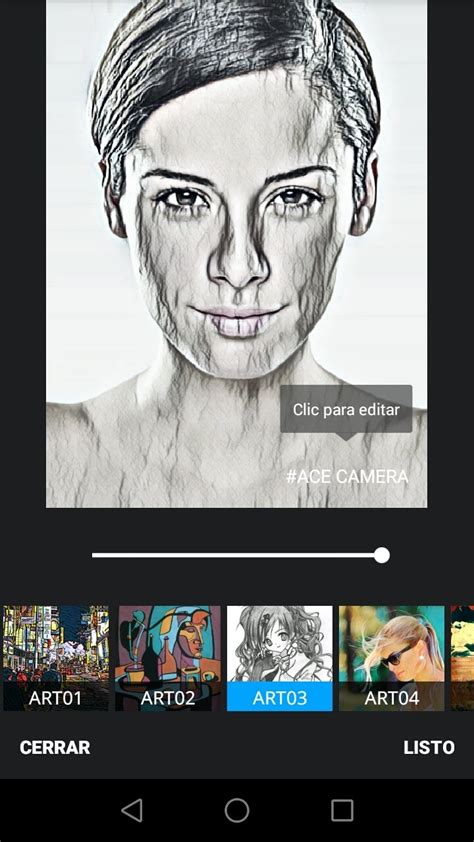Tap the filter intensity slider handle
The image size is (474, 842).
pyautogui.click(x=382, y=555)
